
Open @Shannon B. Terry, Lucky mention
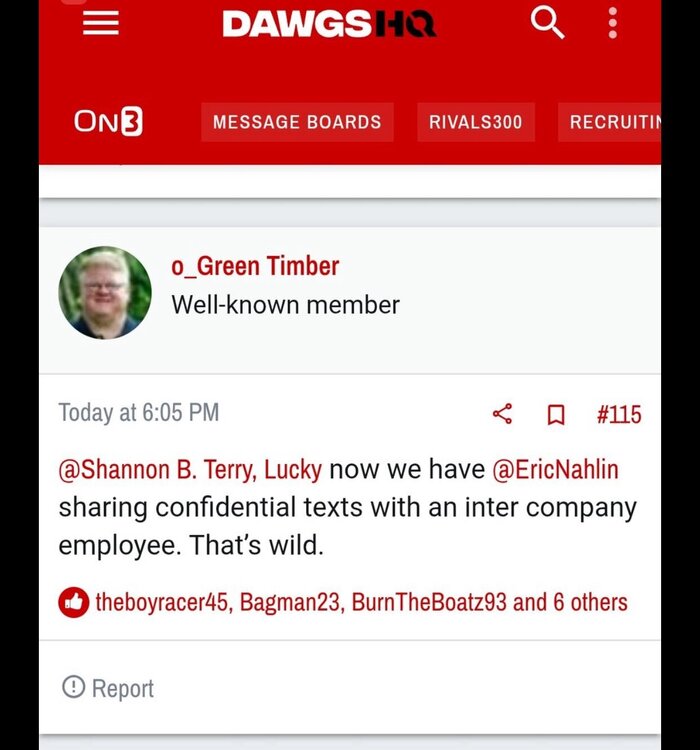coord(190,469)
